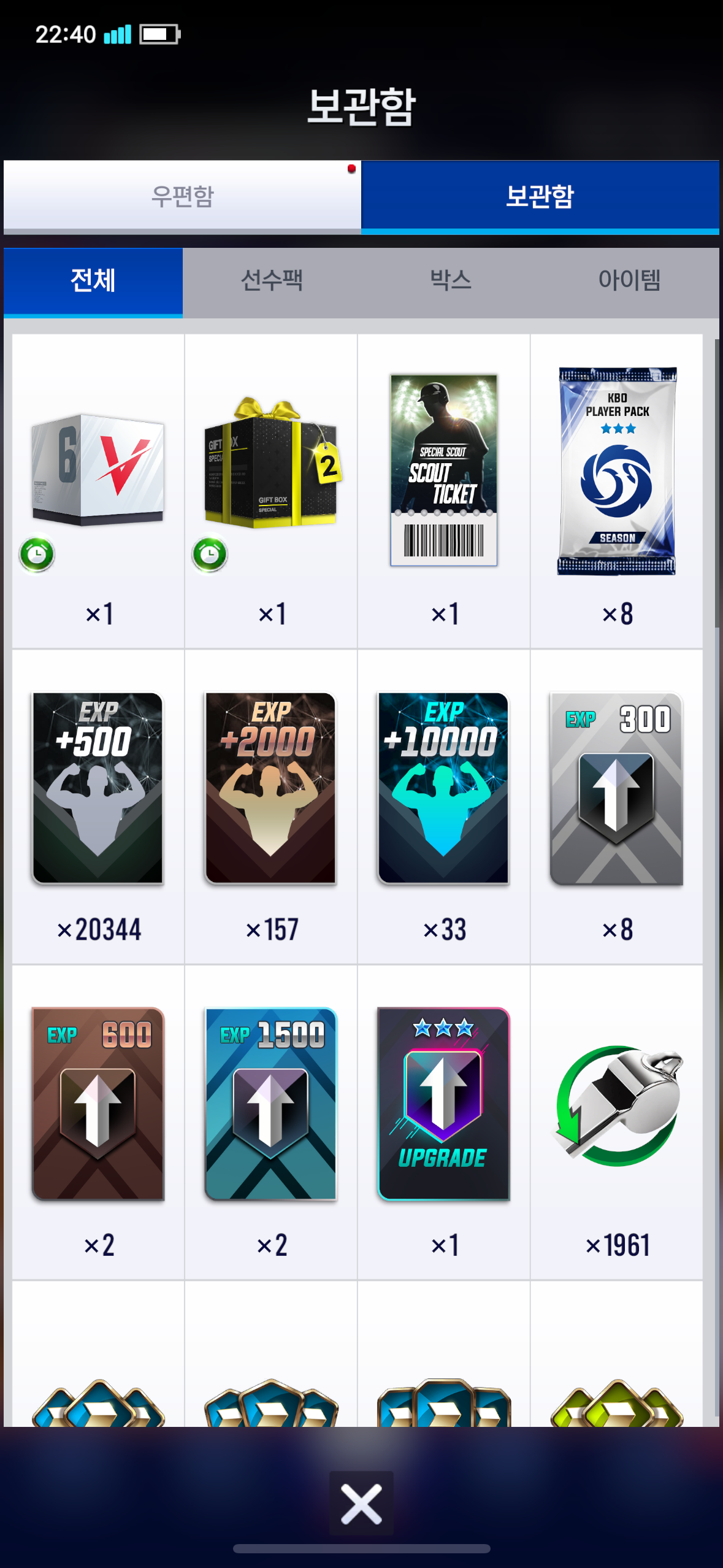Filter items by 아이템
The height and width of the screenshot is (1568, 723).
pyautogui.click(x=629, y=282)
